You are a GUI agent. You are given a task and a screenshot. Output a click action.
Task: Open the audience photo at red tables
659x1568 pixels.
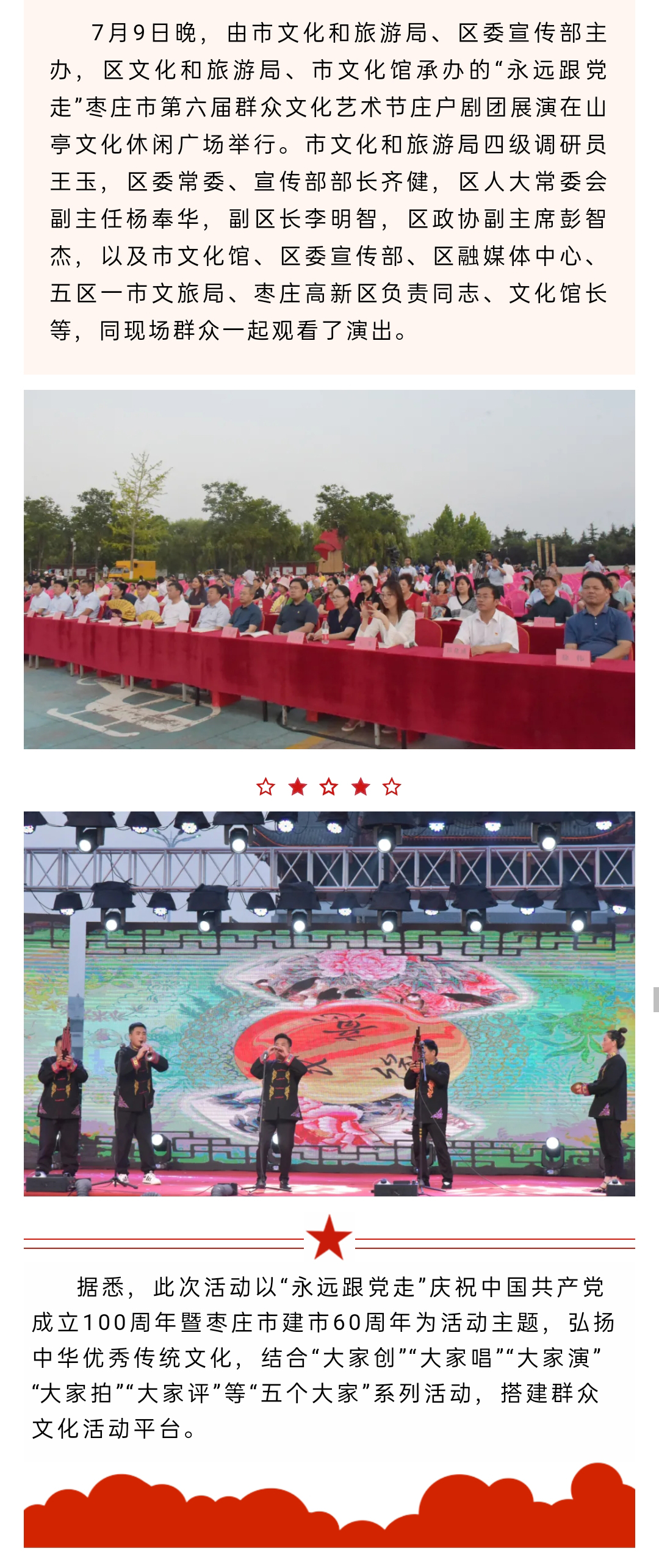[x=329, y=569]
